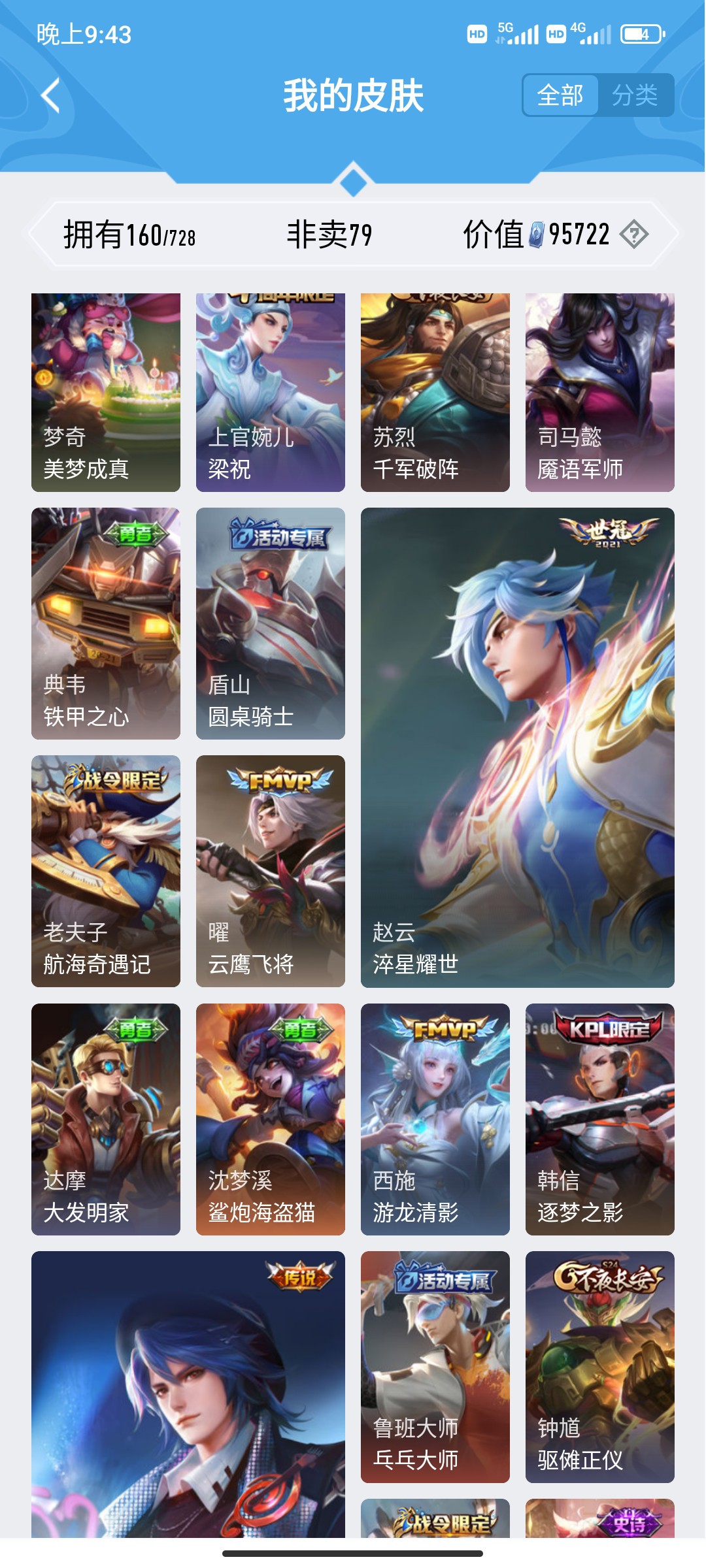View the 上官婉儿 梁祝 skin

click(x=271, y=392)
